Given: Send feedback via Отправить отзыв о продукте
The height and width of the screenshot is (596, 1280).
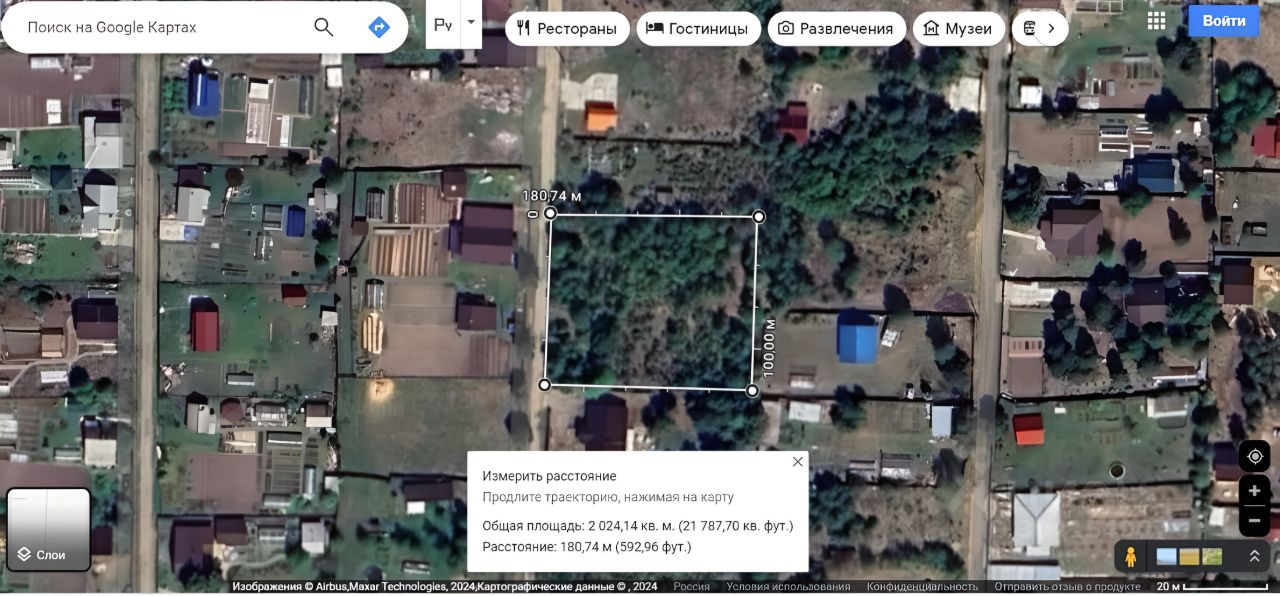Looking at the screenshot, I should 1067,587.
